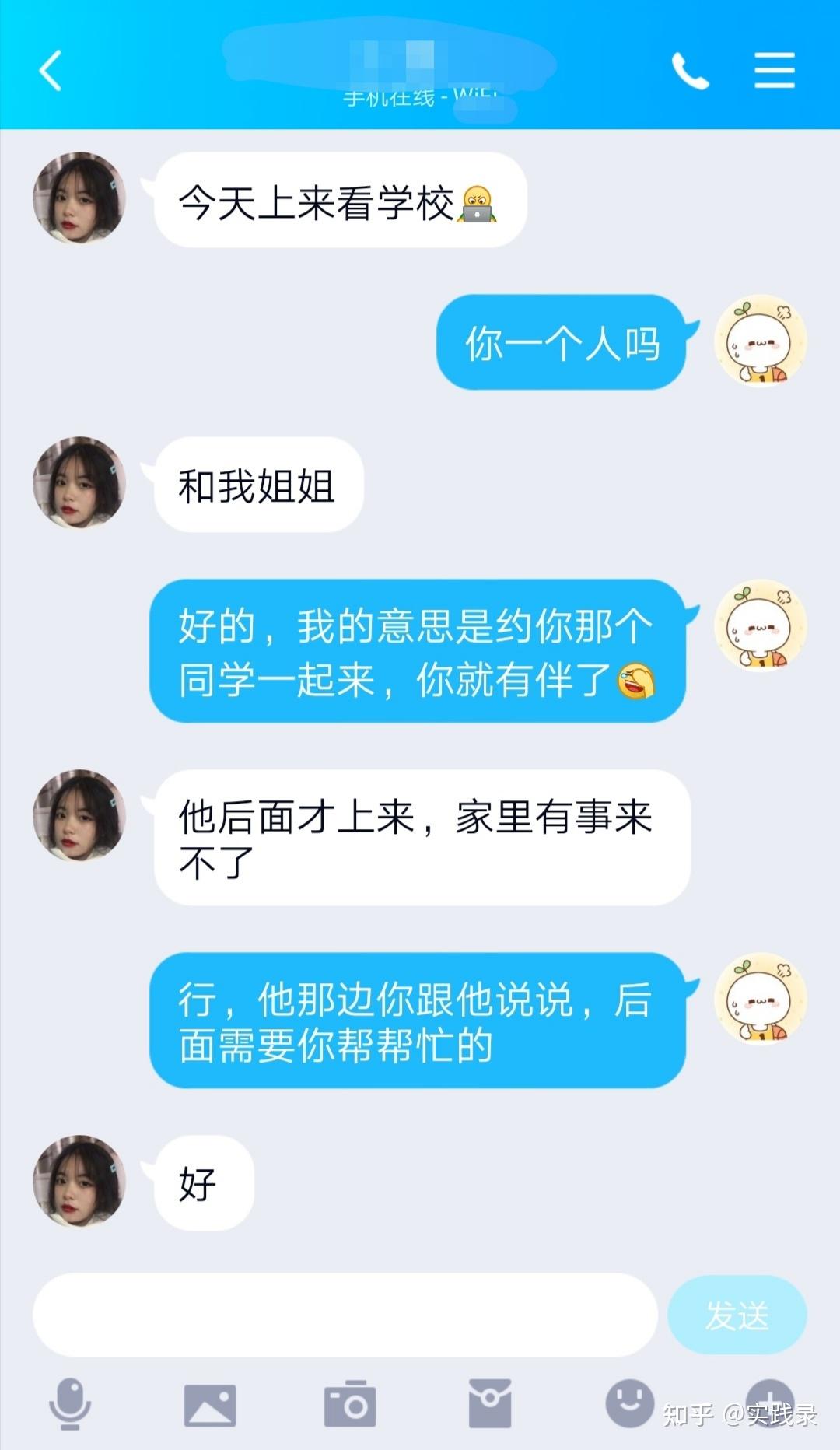This screenshot has height=1450, width=840.
Task: Record a voice message with the microphone
Action: pyautogui.click(x=70, y=1404)
